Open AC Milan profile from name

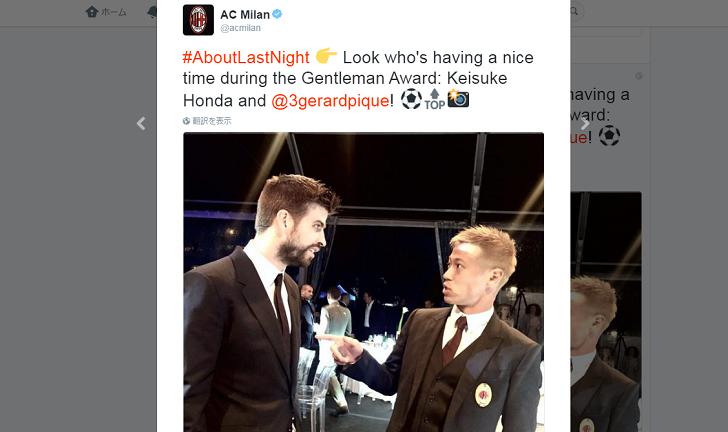click(243, 13)
